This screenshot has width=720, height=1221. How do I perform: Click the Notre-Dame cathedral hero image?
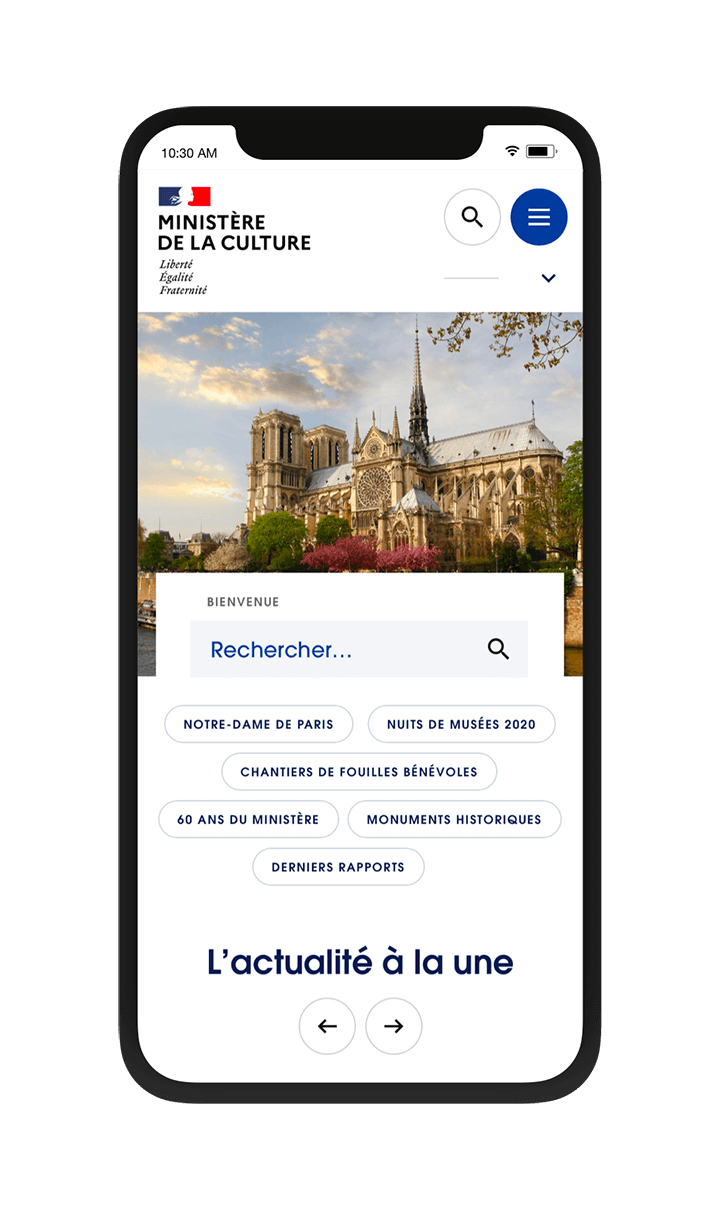click(360, 440)
